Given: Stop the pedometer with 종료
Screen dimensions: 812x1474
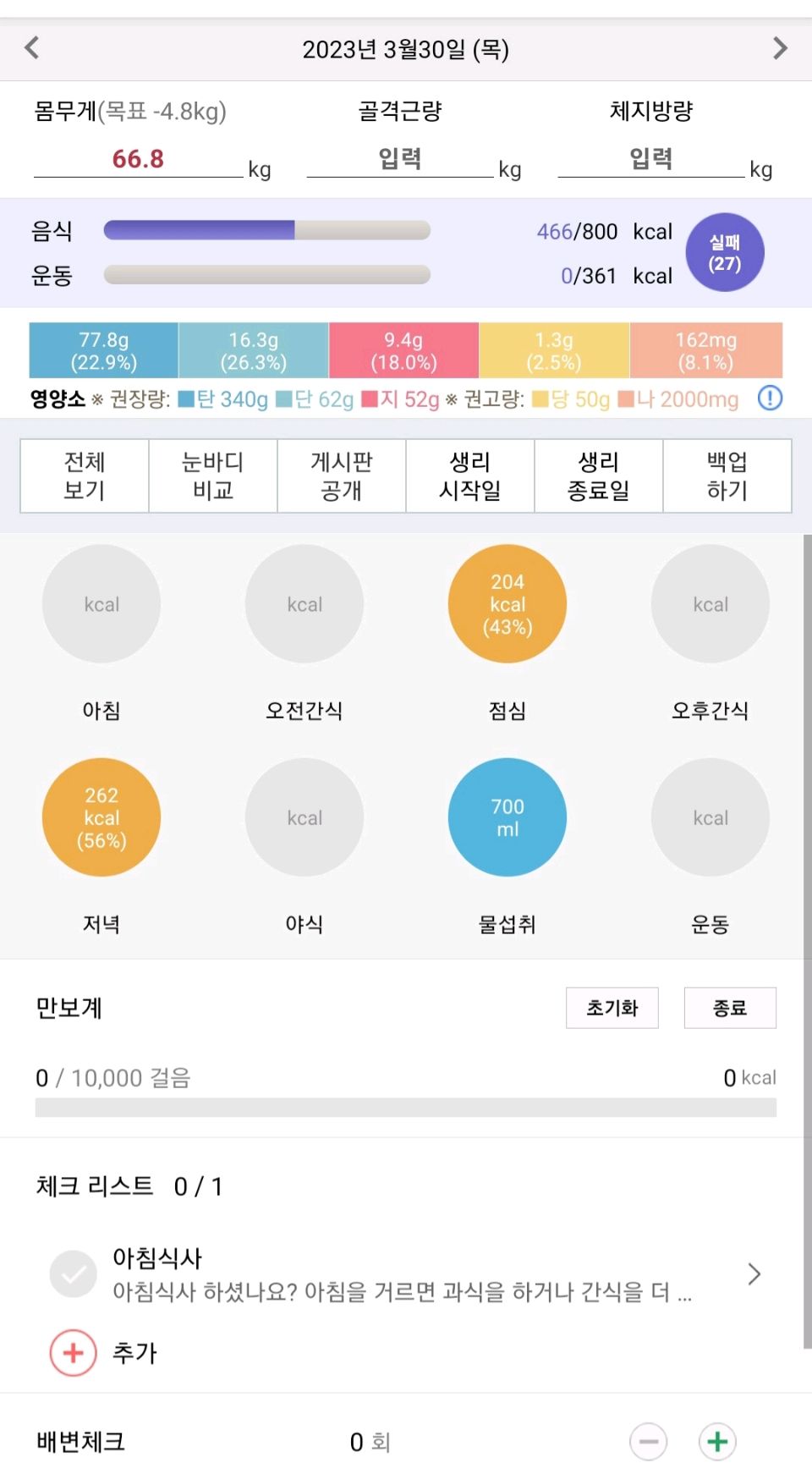Looking at the screenshot, I should (x=730, y=1008).
